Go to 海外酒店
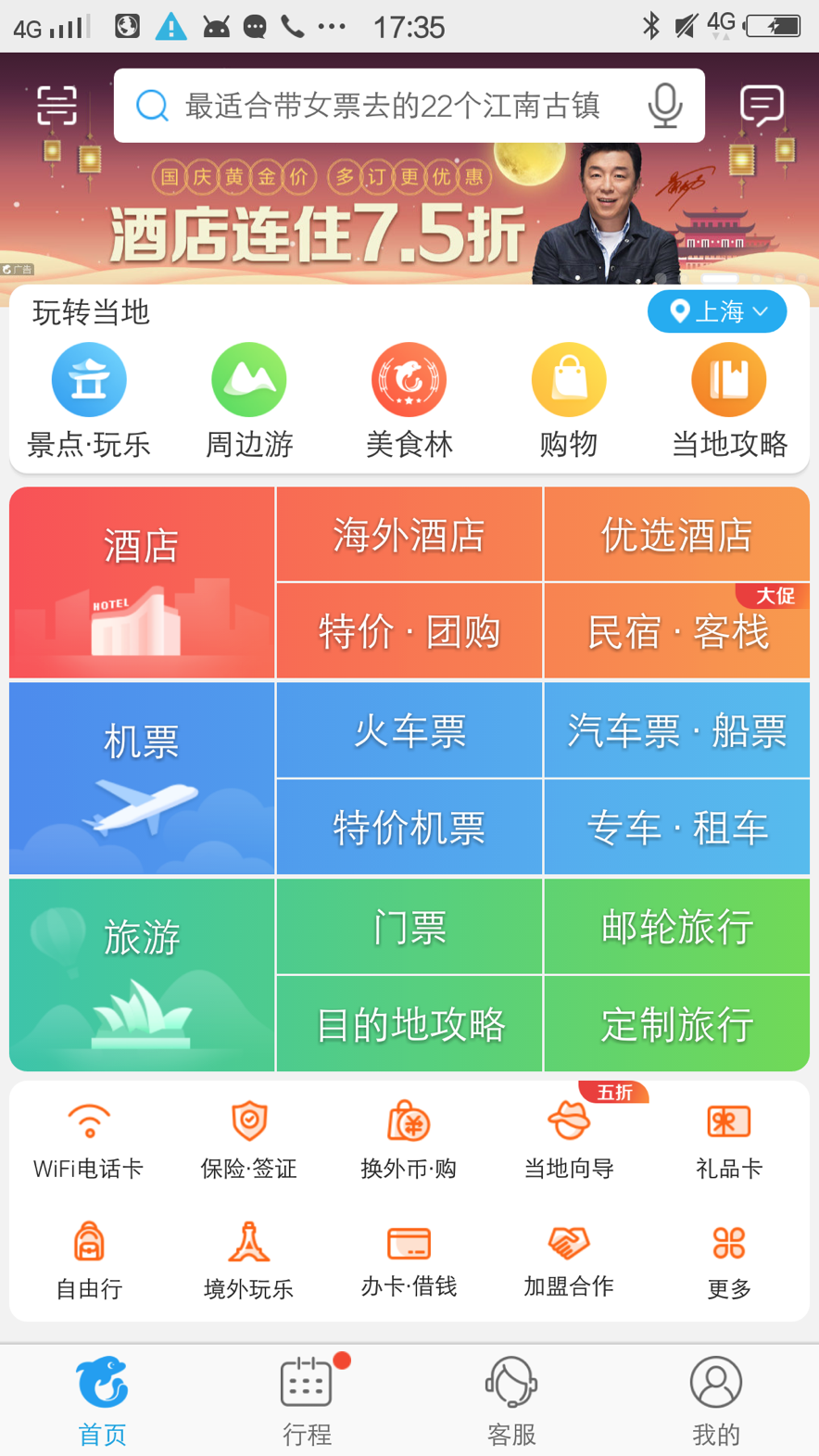 [x=409, y=535]
